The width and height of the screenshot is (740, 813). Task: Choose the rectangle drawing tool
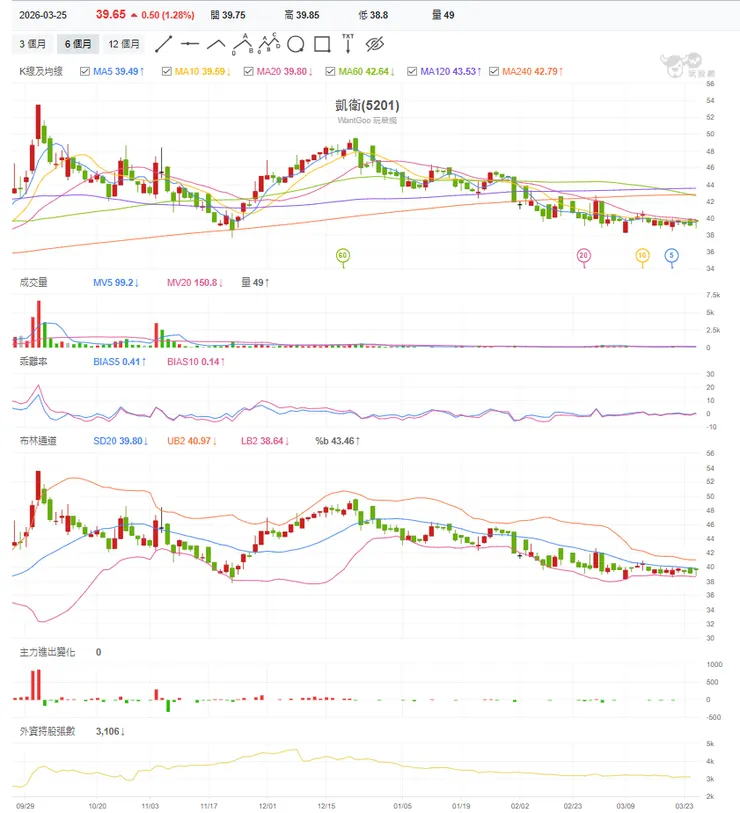(x=321, y=44)
